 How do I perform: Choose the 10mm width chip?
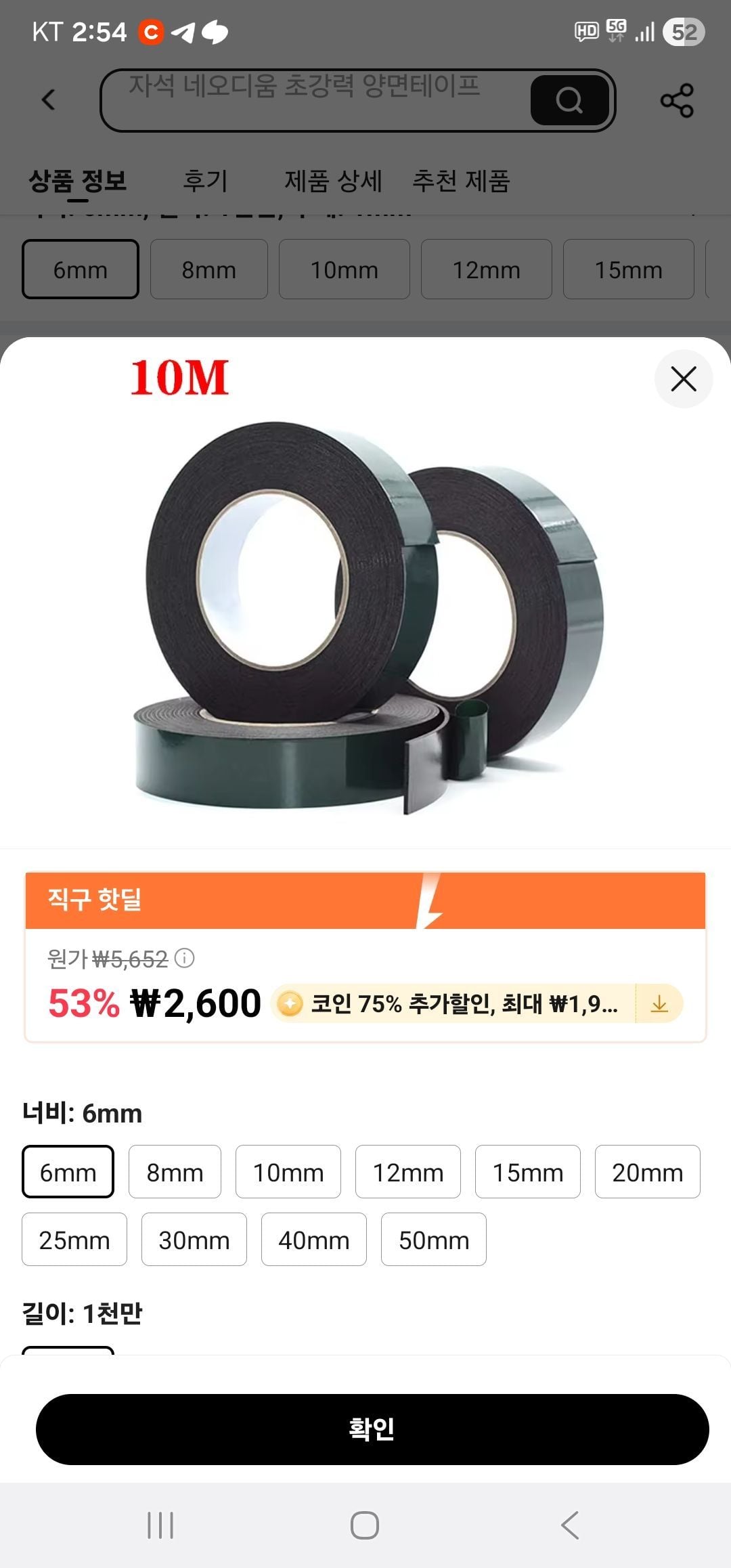point(288,1172)
